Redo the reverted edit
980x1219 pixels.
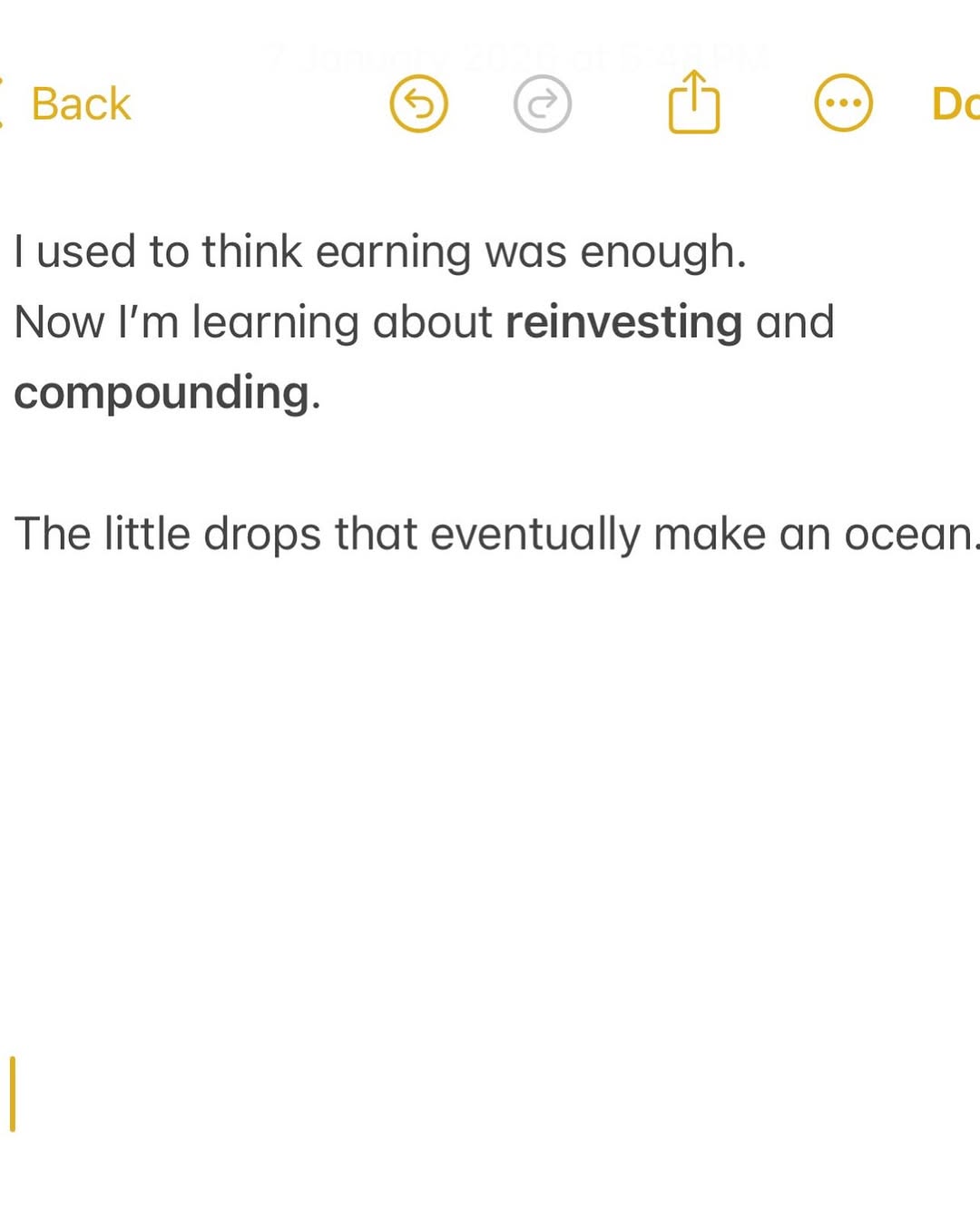pos(542,103)
